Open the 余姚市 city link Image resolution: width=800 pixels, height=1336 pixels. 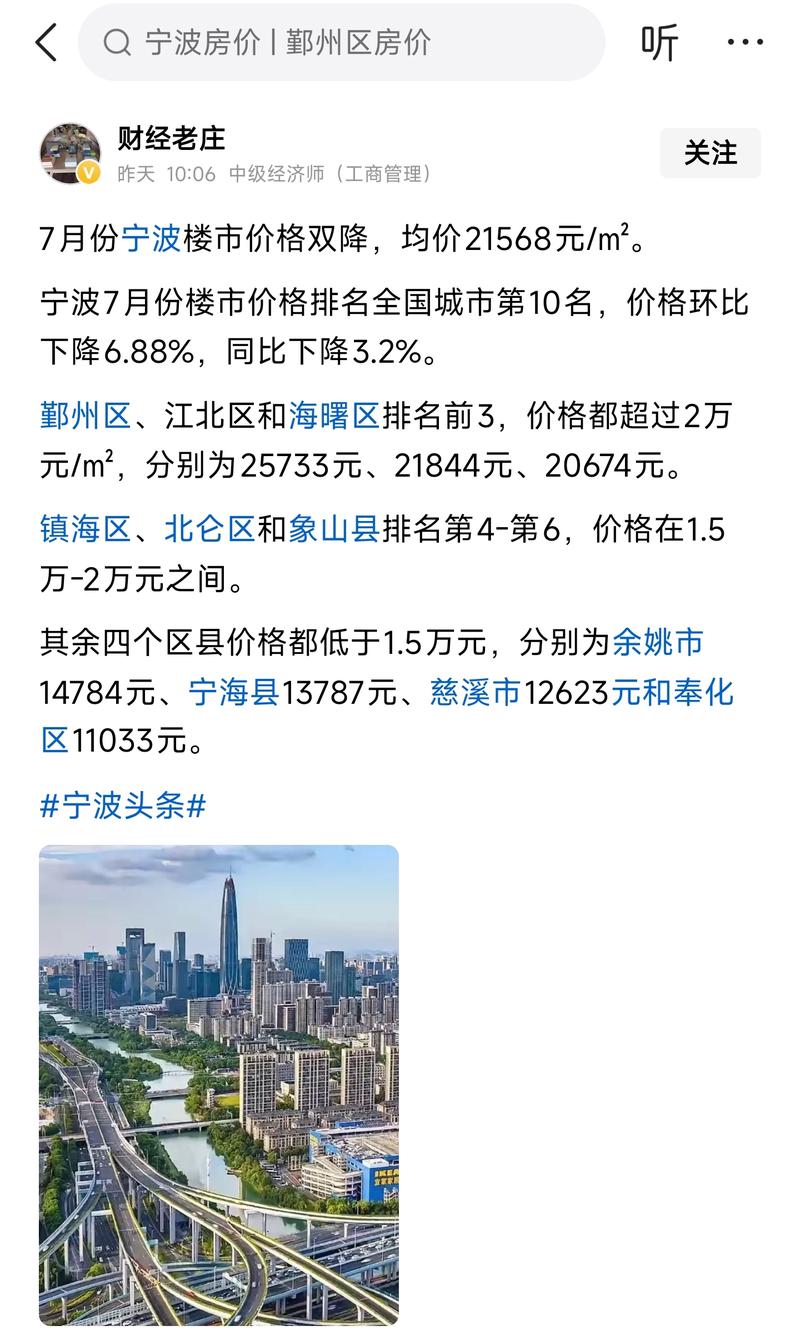[x=660, y=644]
